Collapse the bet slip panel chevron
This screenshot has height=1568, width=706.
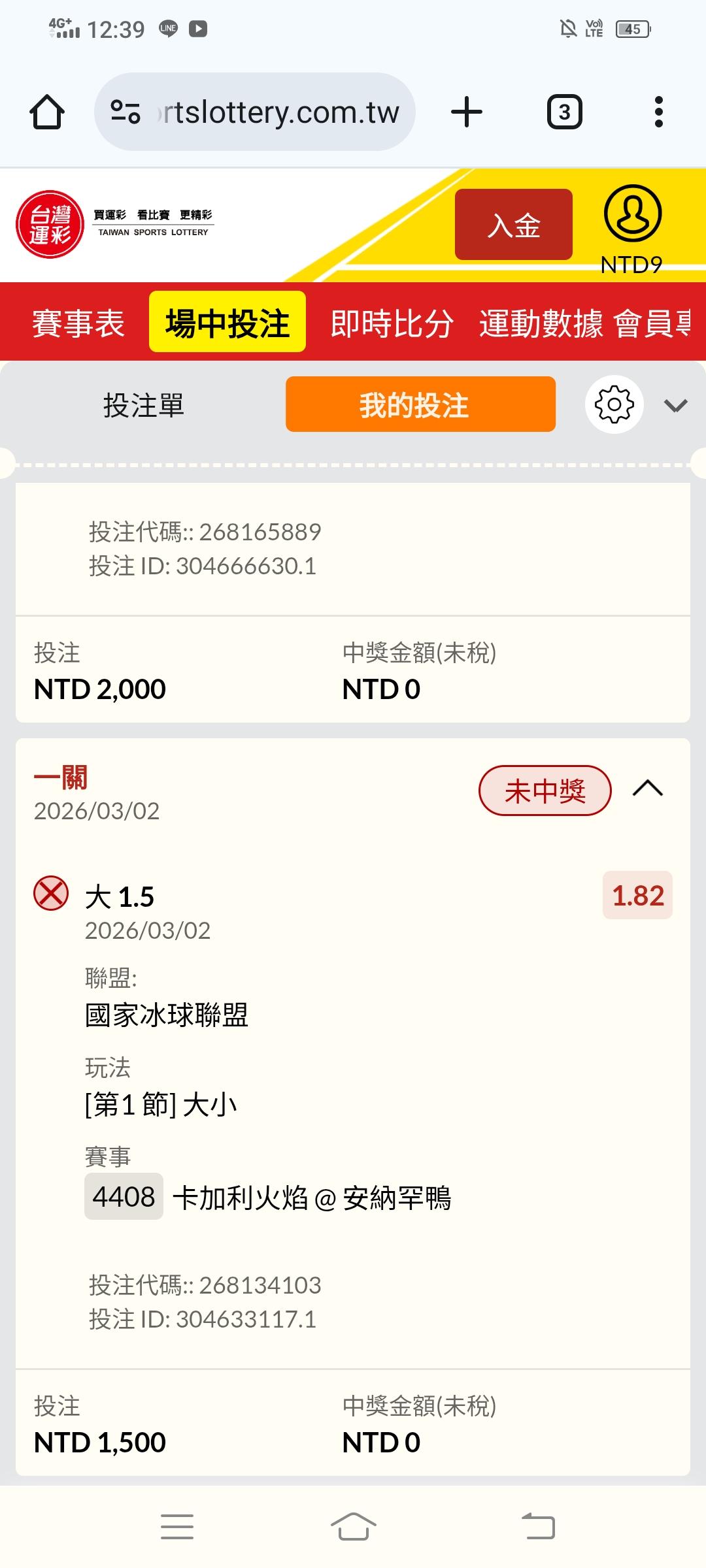point(675,406)
